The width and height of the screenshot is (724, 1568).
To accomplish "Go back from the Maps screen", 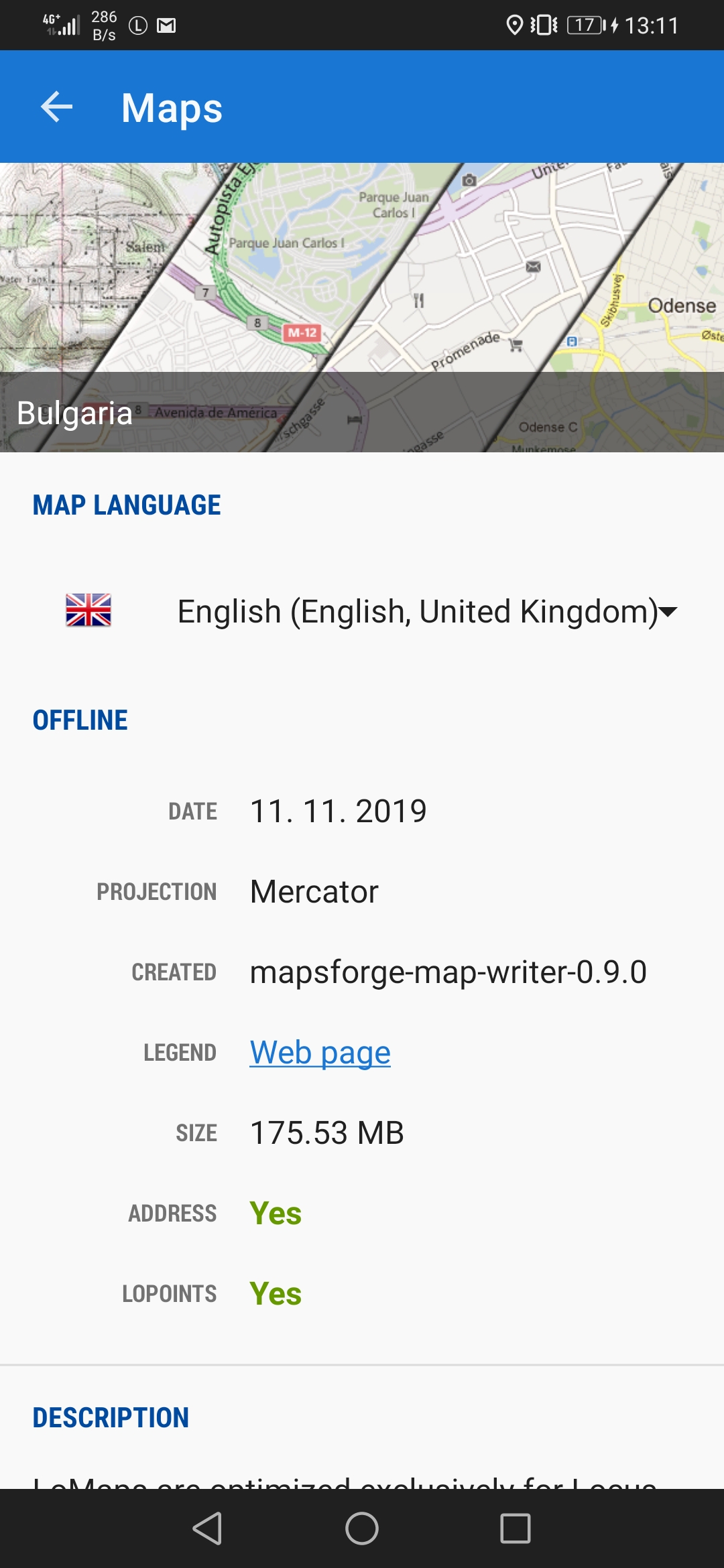I will [x=57, y=107].
